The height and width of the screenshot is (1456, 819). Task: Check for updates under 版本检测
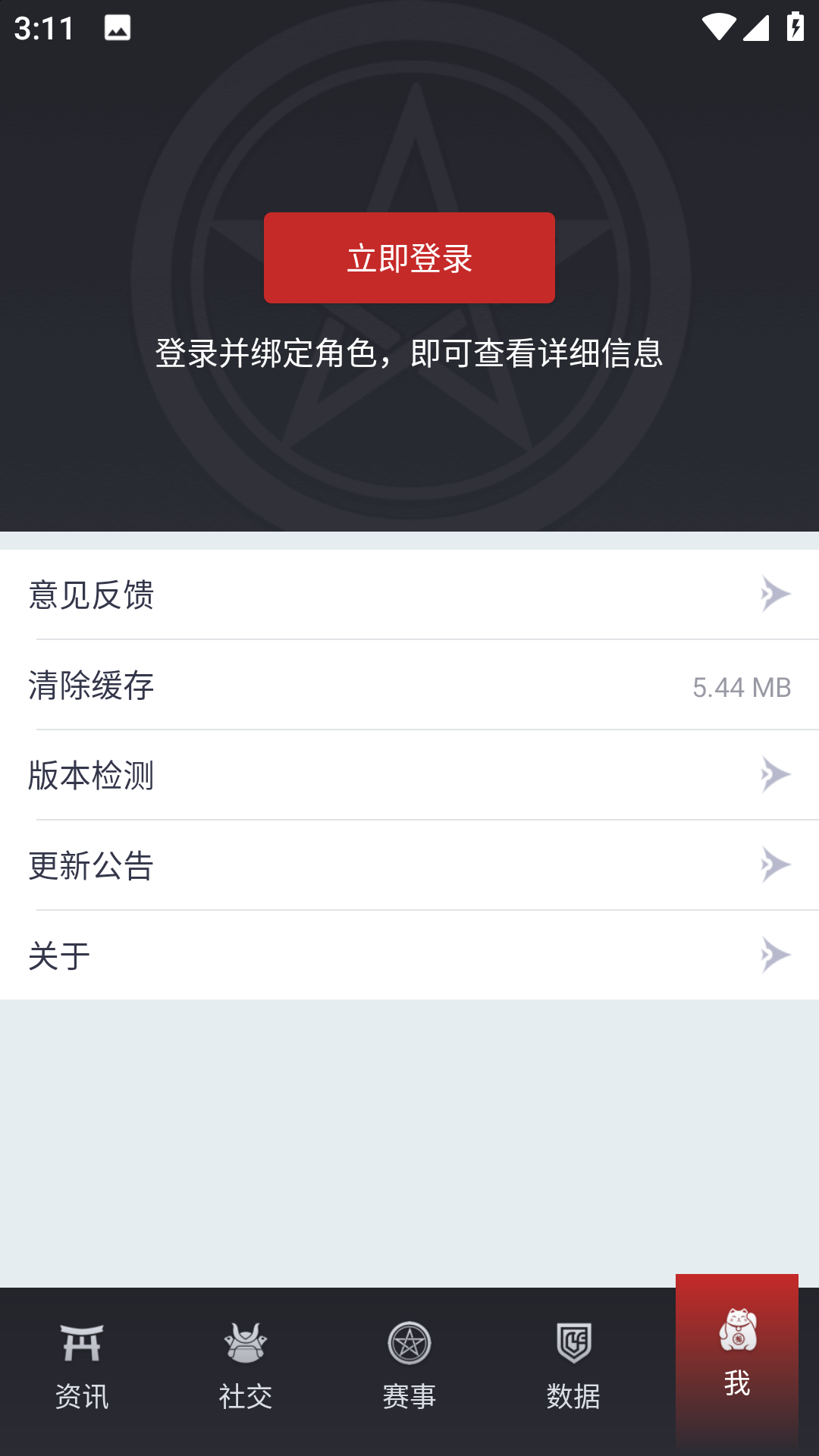pos(409,775)
